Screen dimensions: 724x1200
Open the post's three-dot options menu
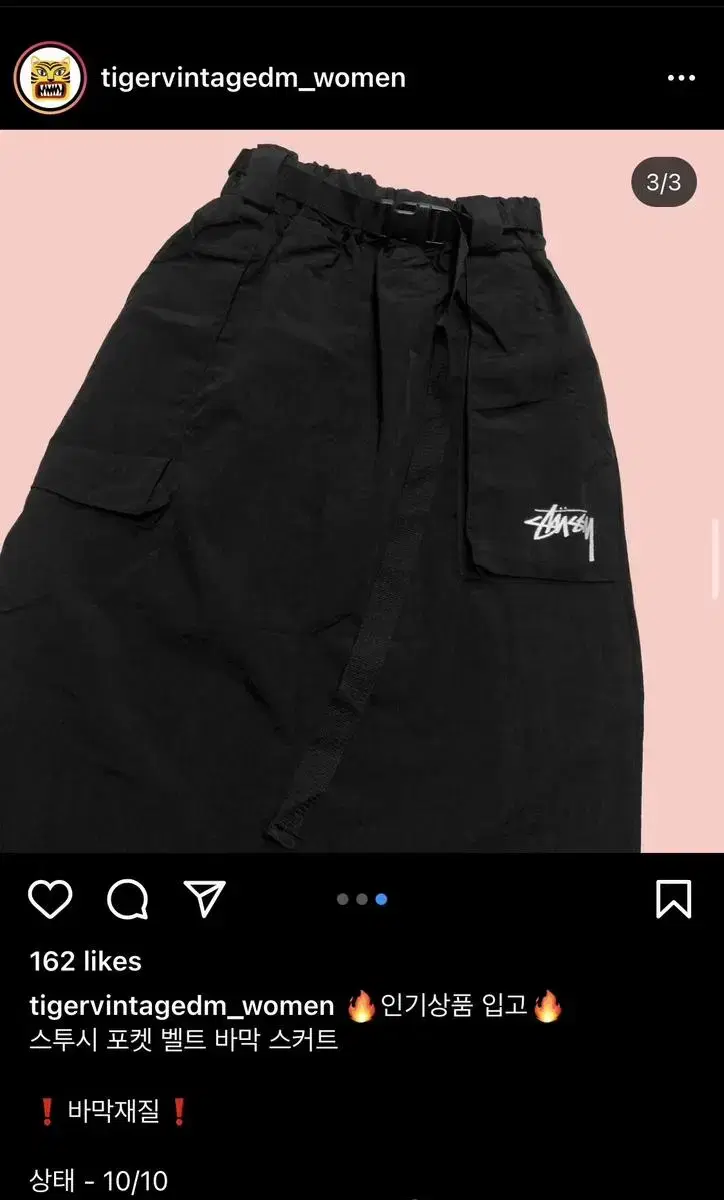tap(681, 78)
